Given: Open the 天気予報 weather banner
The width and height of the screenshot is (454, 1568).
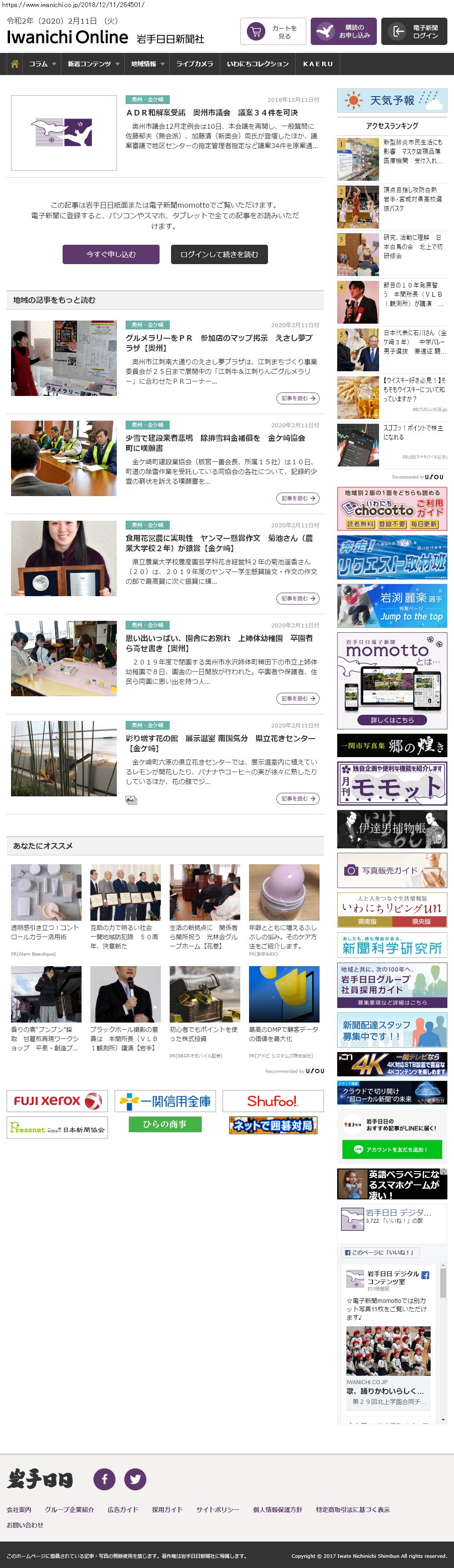Looking at the screenshot, I should (392, 101).
